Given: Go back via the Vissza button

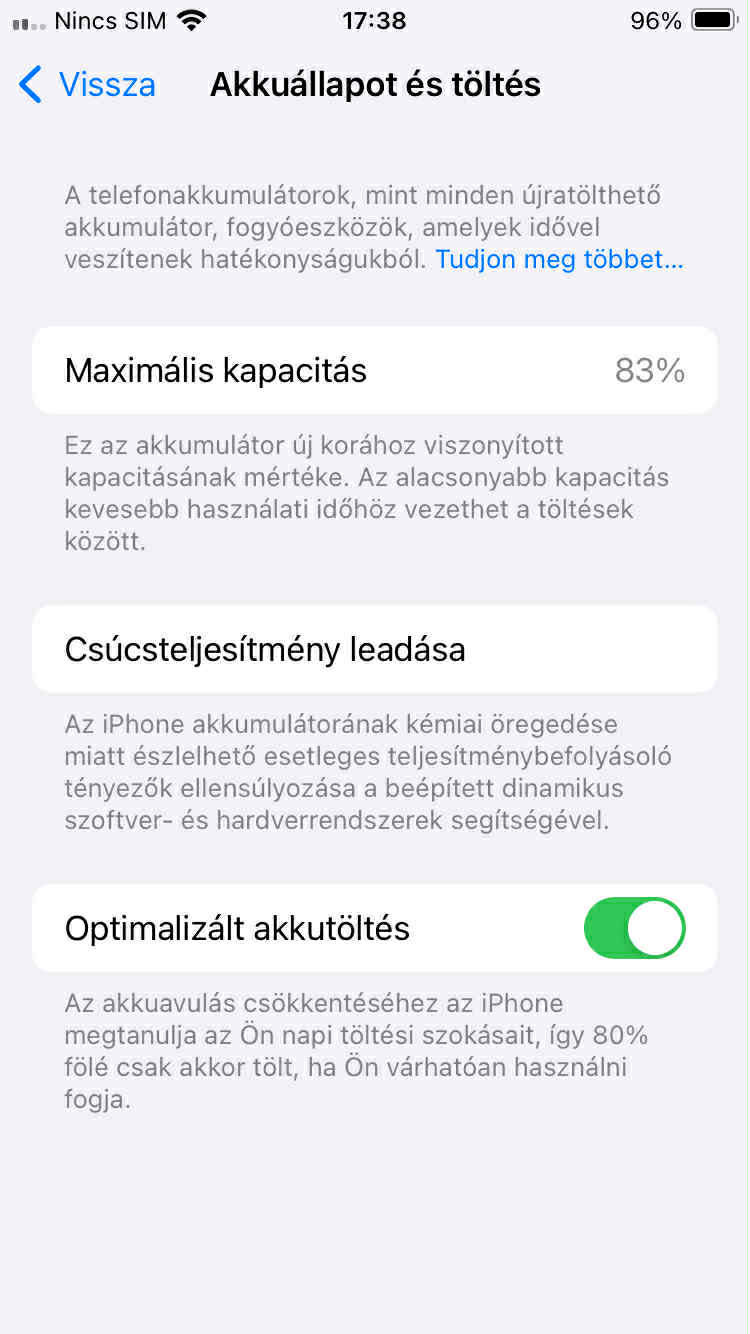Looking at the screenshot, I should click(88, 85).
